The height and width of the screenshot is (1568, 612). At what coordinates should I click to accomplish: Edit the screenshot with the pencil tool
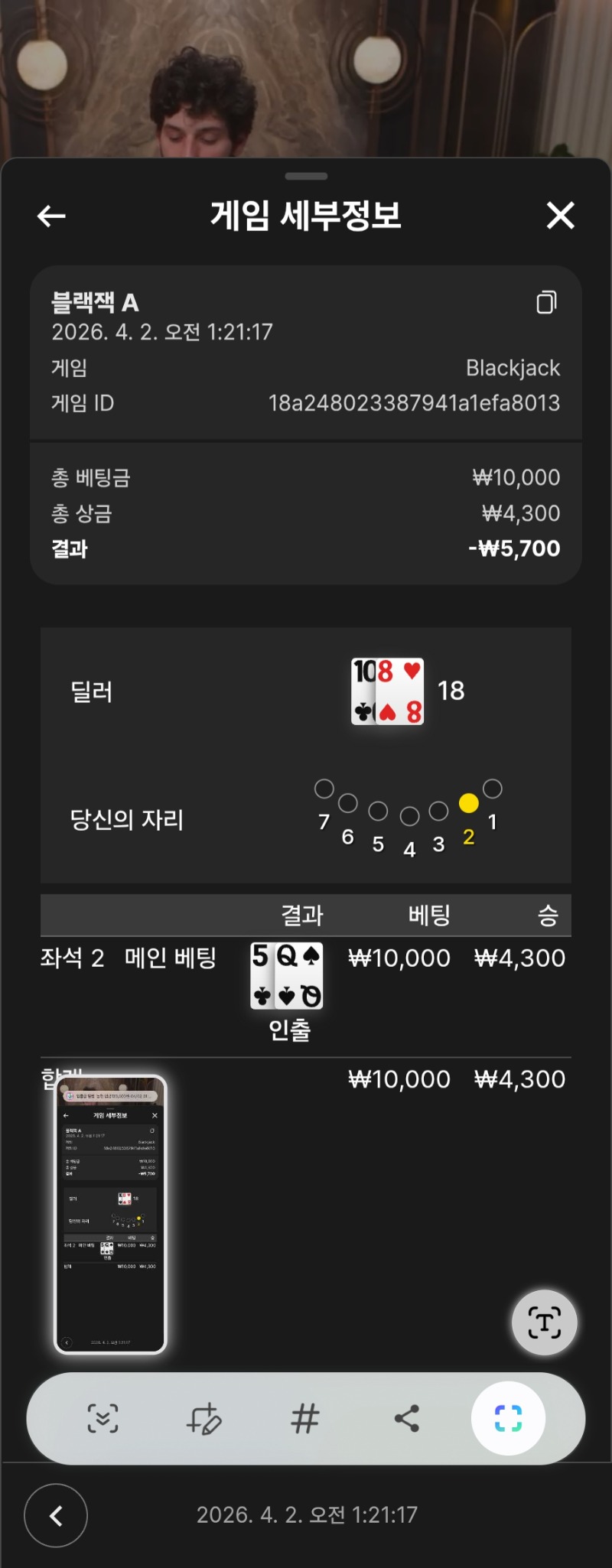tap(203, 1419)
